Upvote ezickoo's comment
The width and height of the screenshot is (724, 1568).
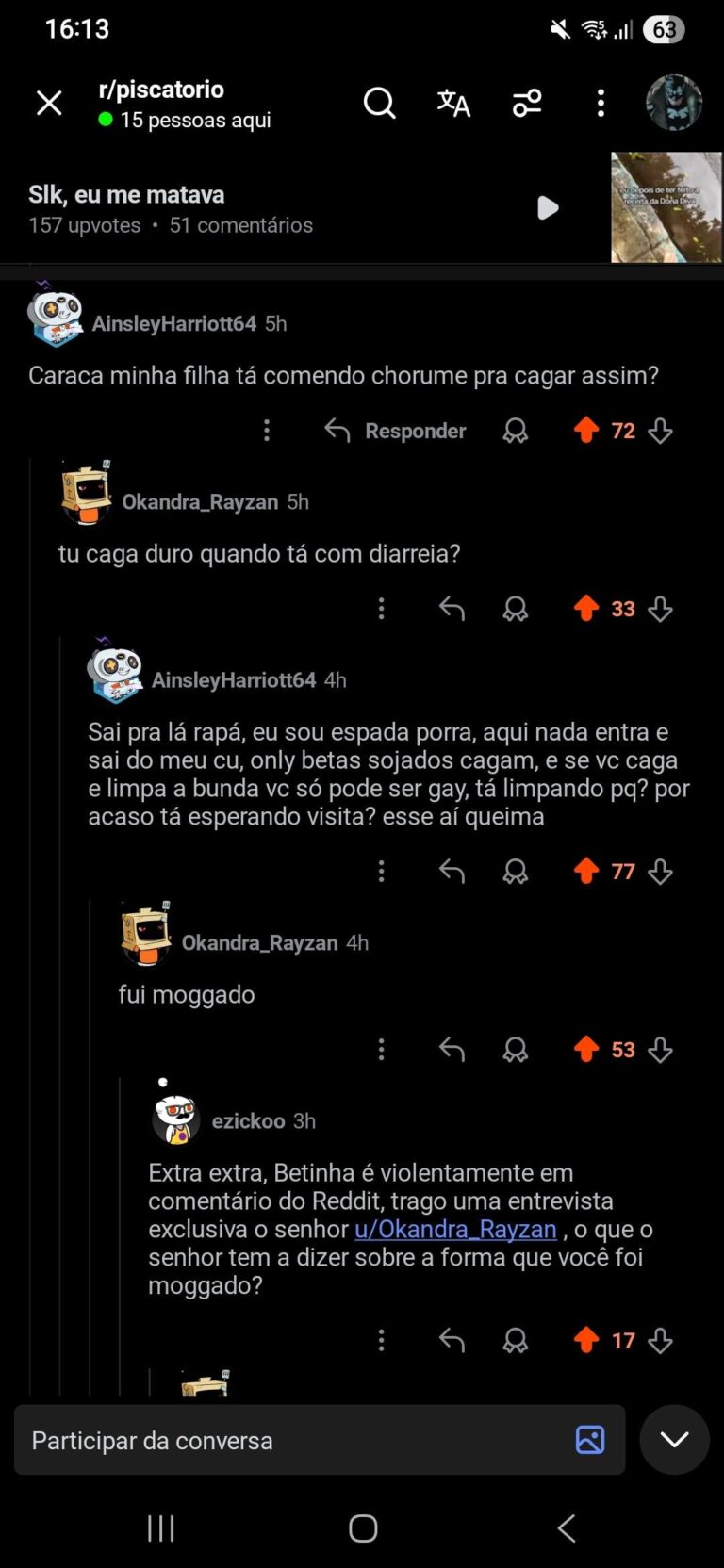(x=586, y=1340)
